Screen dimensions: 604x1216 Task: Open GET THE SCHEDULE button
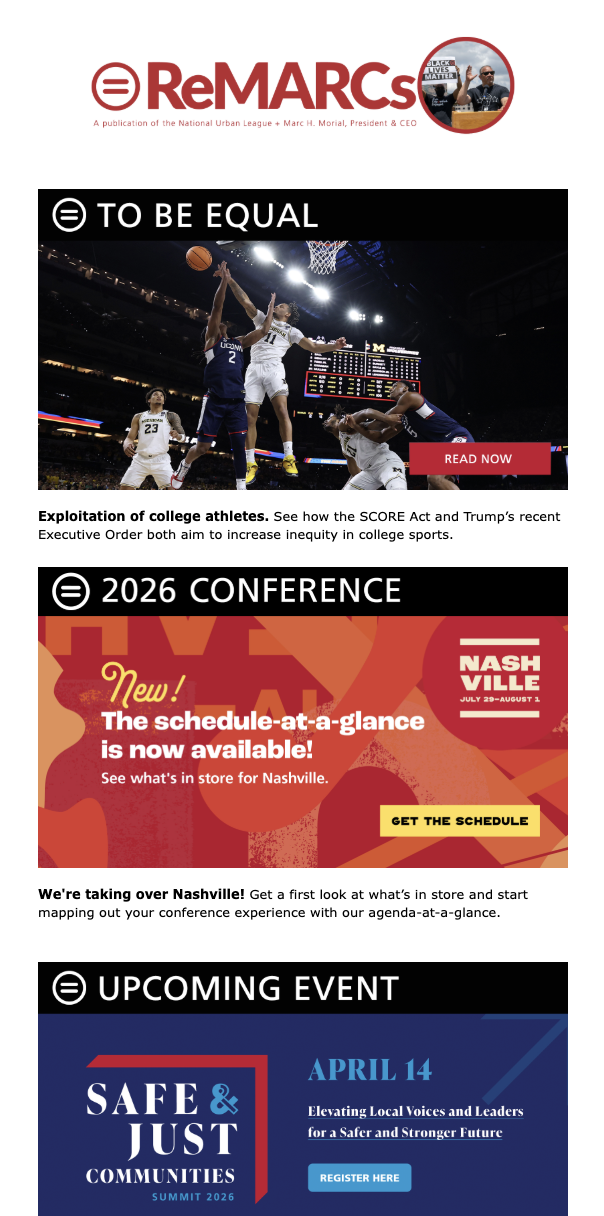[x=460, y=821]
